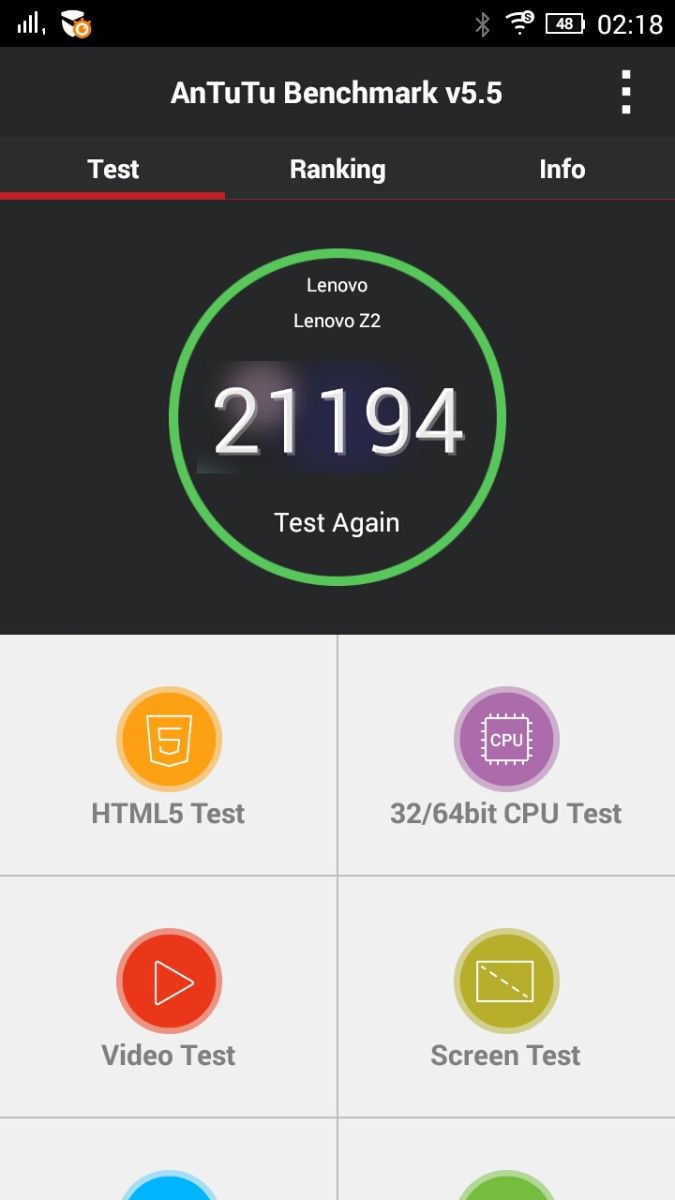Select the Test tab
This screenshot has width=675, height=1200.
point(113,169)
